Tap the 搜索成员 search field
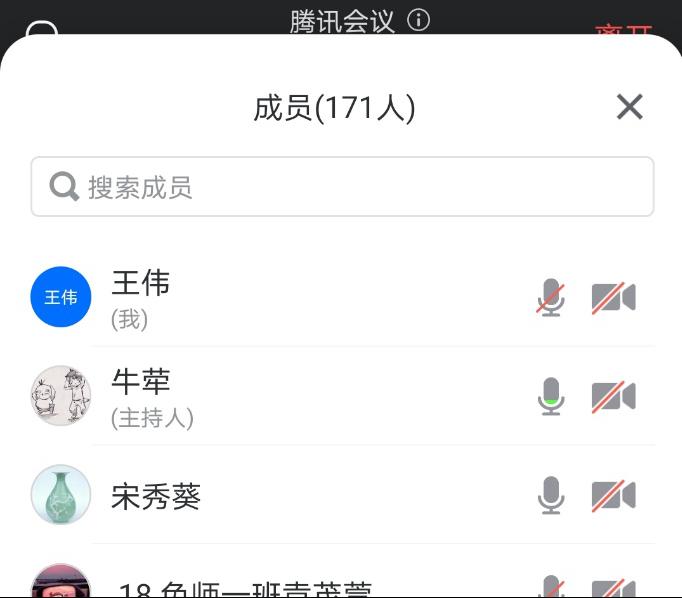The height and width of the screenshot is (598, 682). (342, 187)
